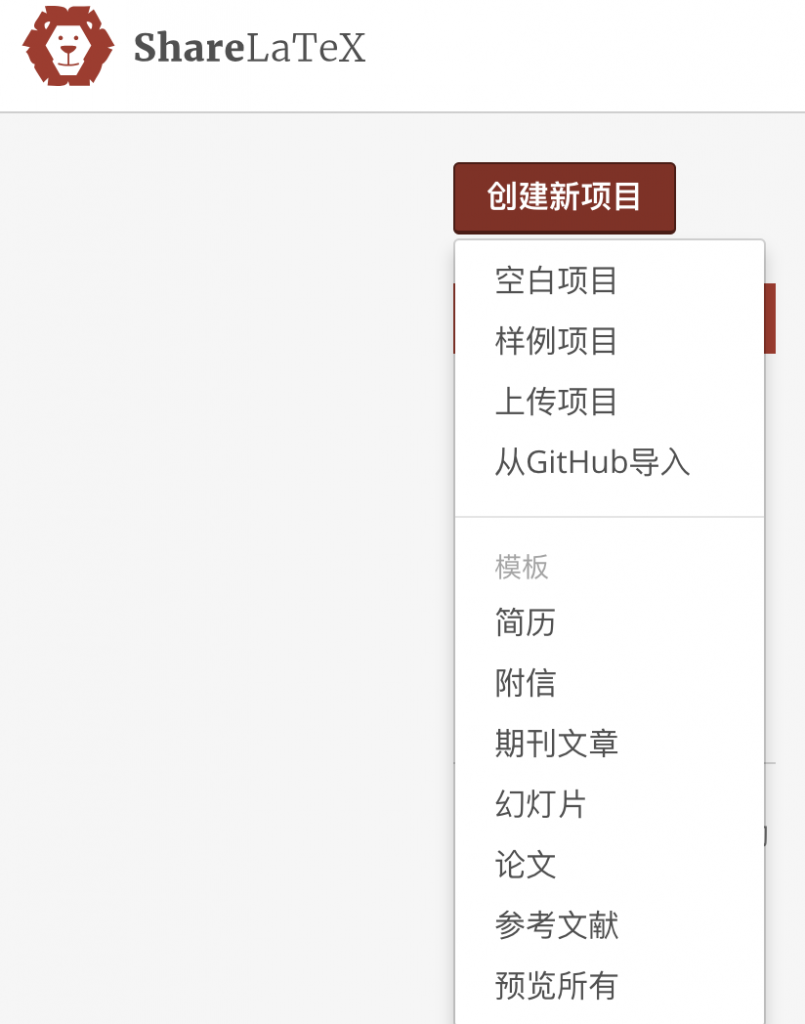Open the 参考文献 template

tap(556, 925)
